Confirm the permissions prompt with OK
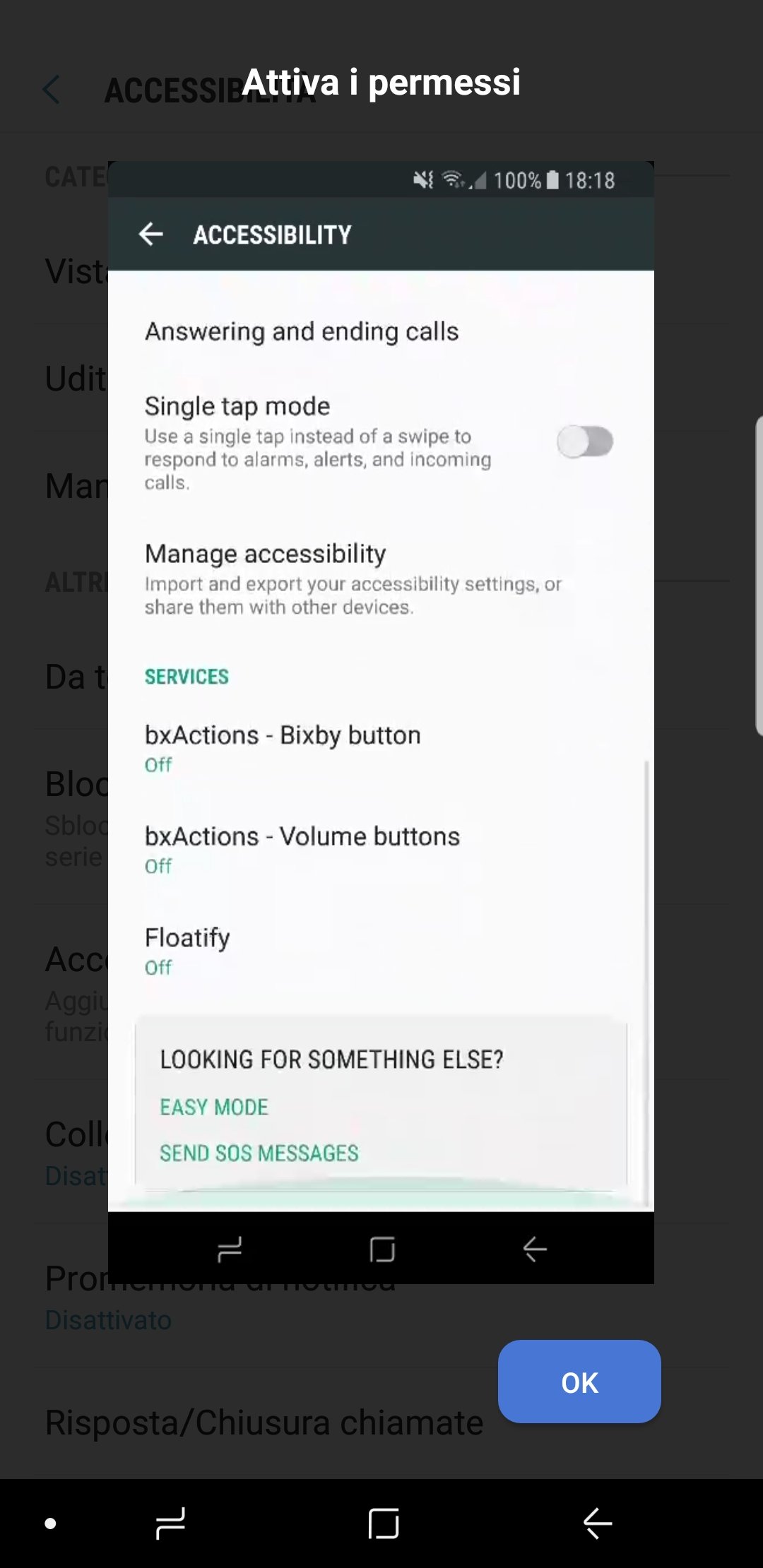This screenshot has height=1568, width=763. [579, 1382]
